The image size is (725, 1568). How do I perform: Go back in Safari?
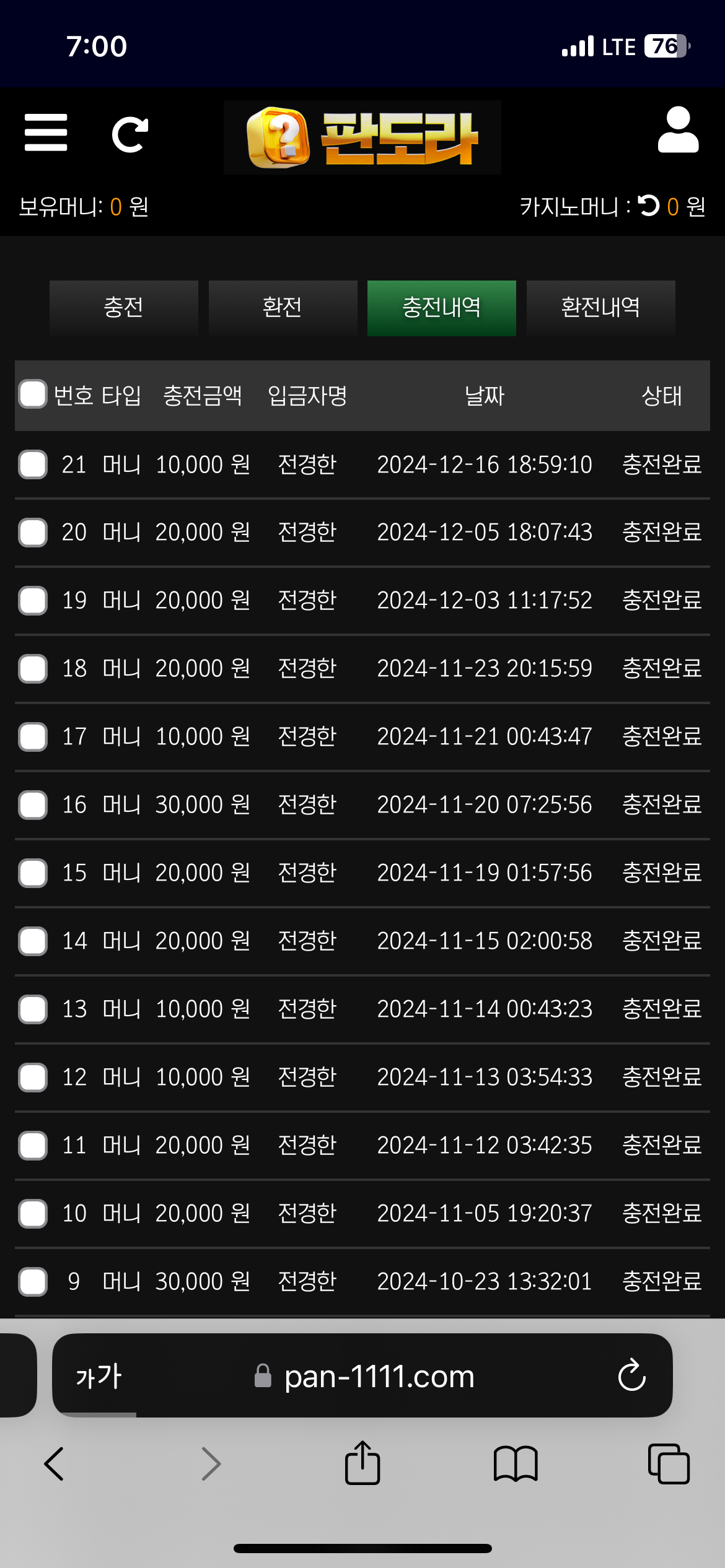(x=55, y=1464)
